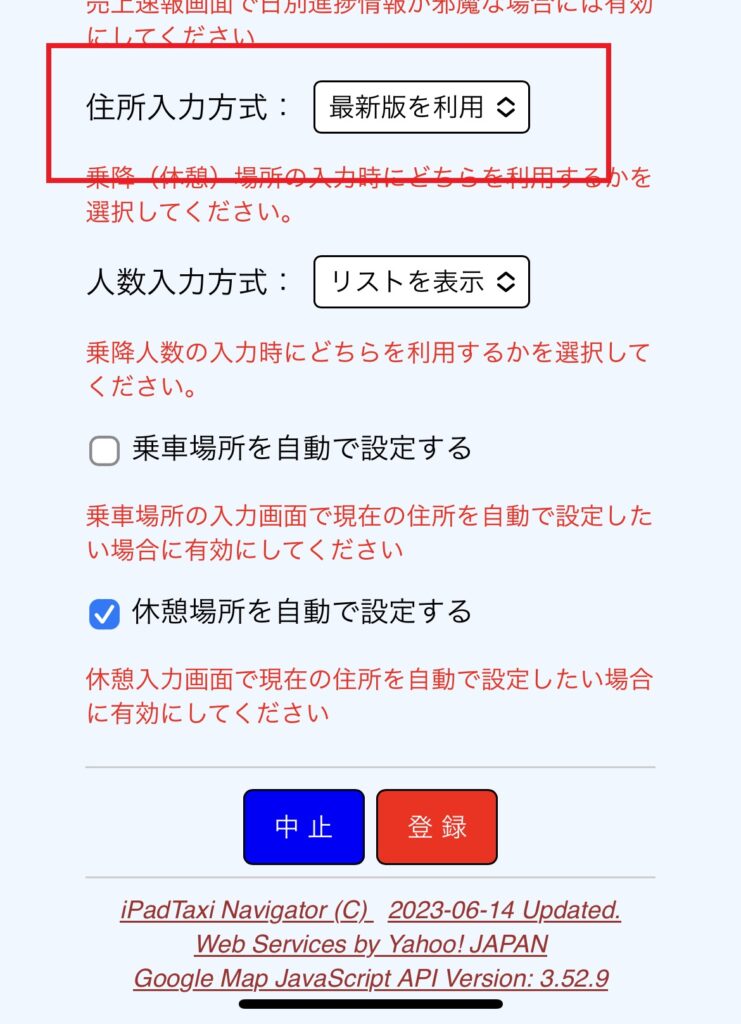
Task: Open Google Map JavaScript API Version link
Action: (371, 978)
